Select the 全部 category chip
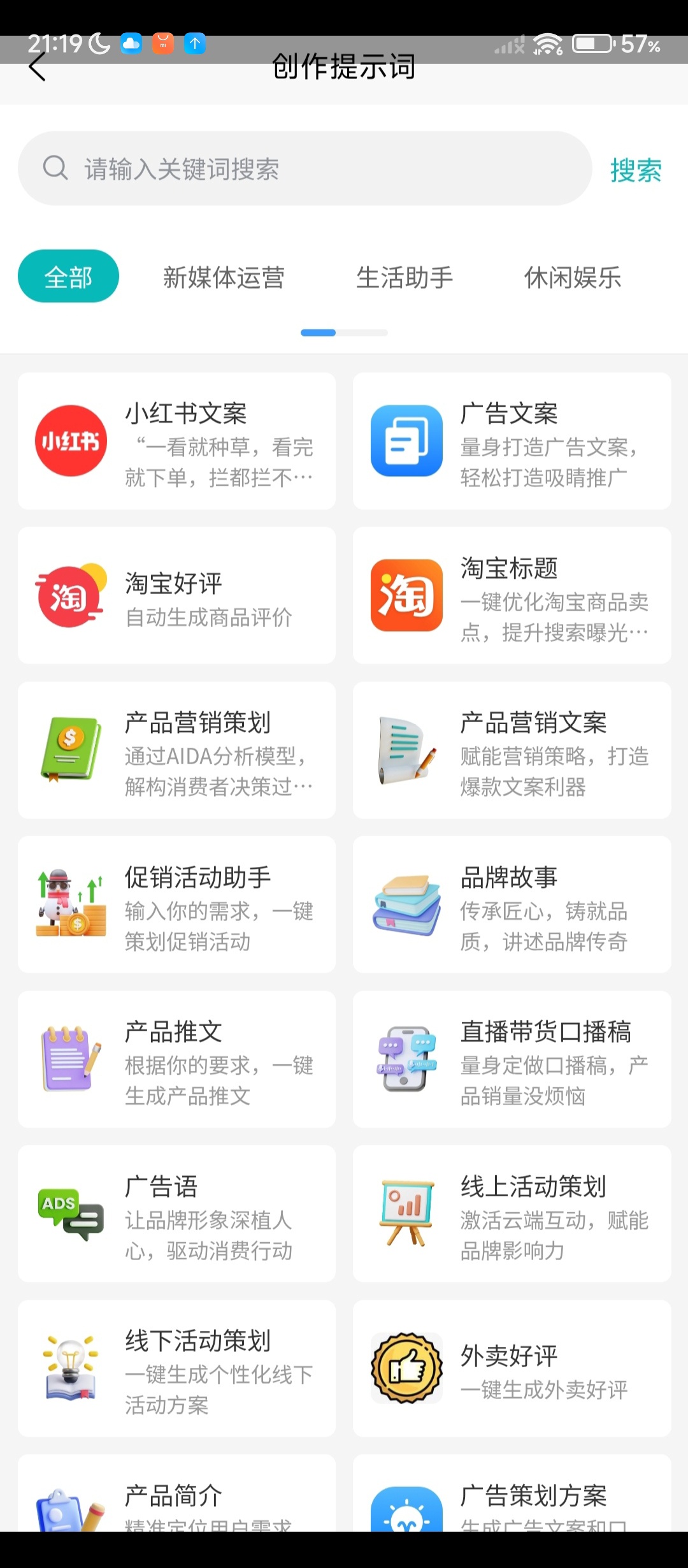Image resolution: width=688 pixels, height=1568 pixels. coord(68,277)
